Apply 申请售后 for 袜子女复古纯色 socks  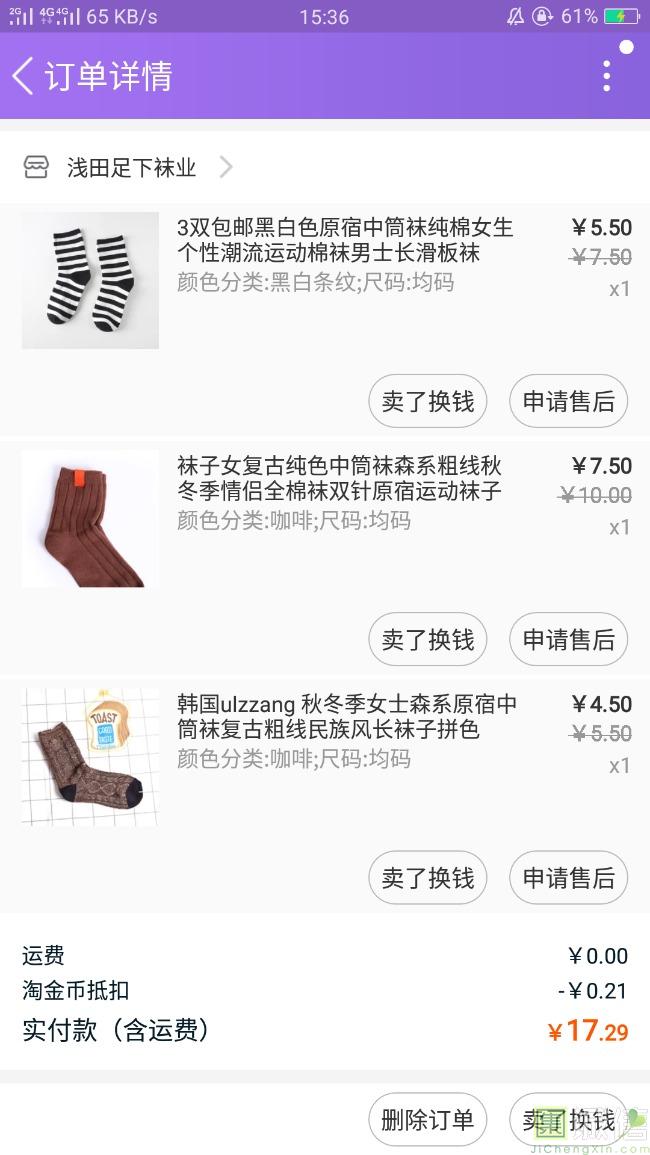(568, 640)
